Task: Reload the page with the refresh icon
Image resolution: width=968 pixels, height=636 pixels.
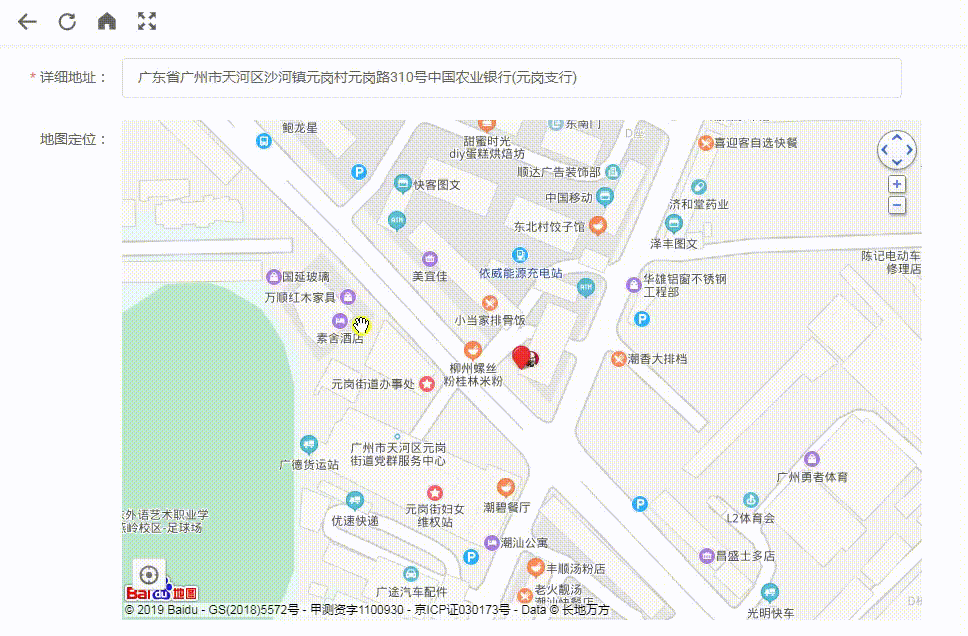Action: 67,21
